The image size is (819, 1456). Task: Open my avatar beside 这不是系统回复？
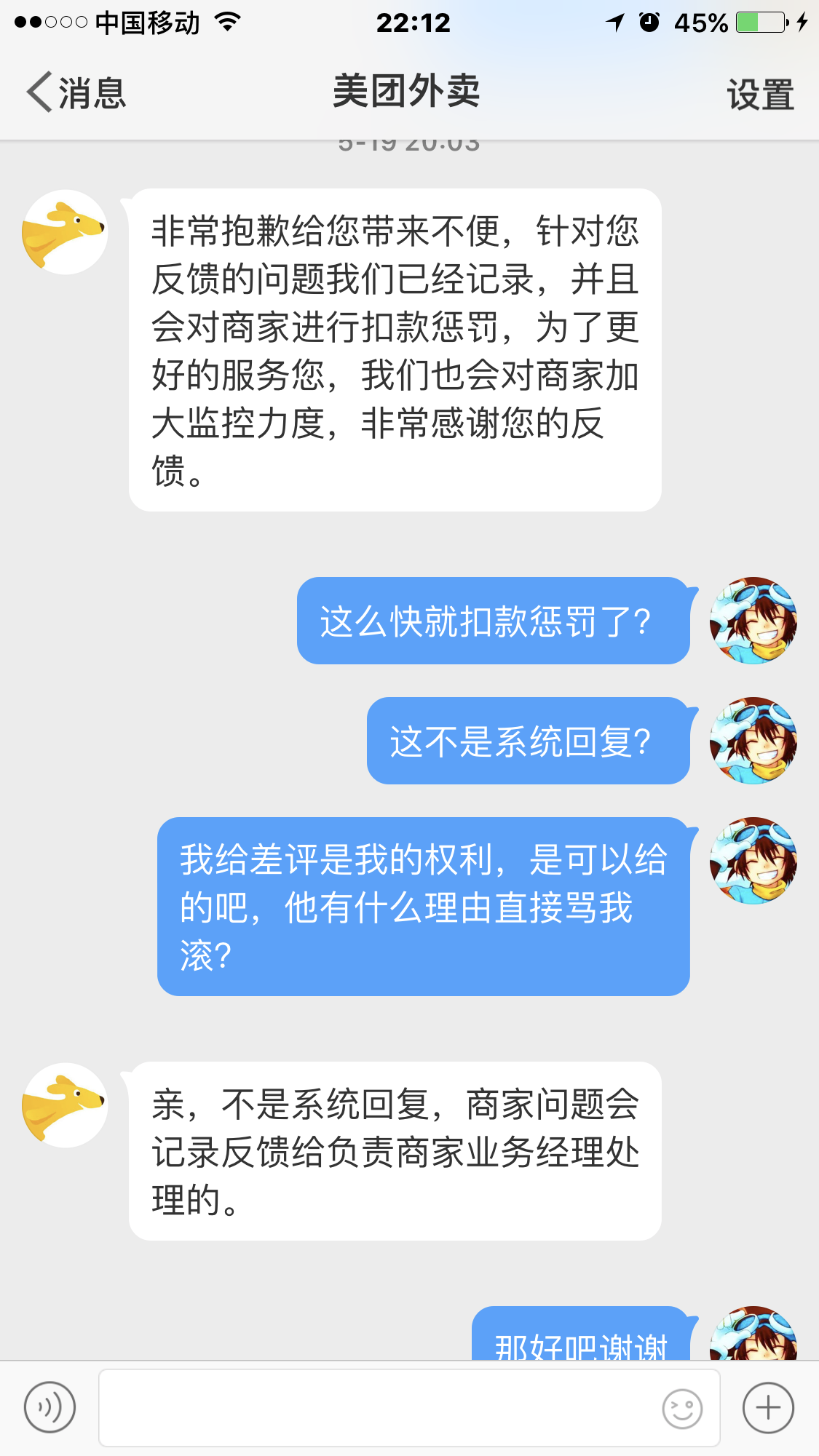click(753, 741)
